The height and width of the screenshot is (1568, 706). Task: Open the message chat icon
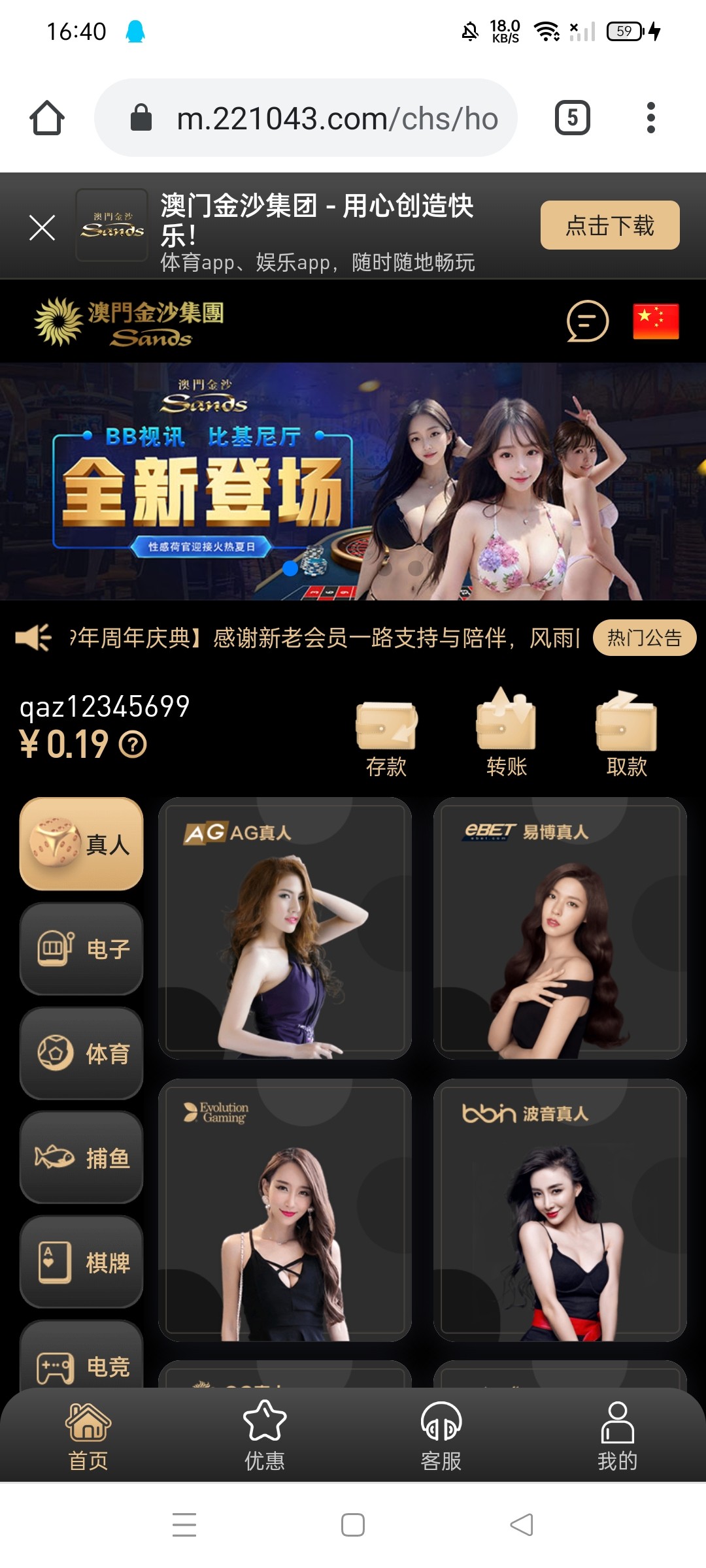(x=587, y=321)
